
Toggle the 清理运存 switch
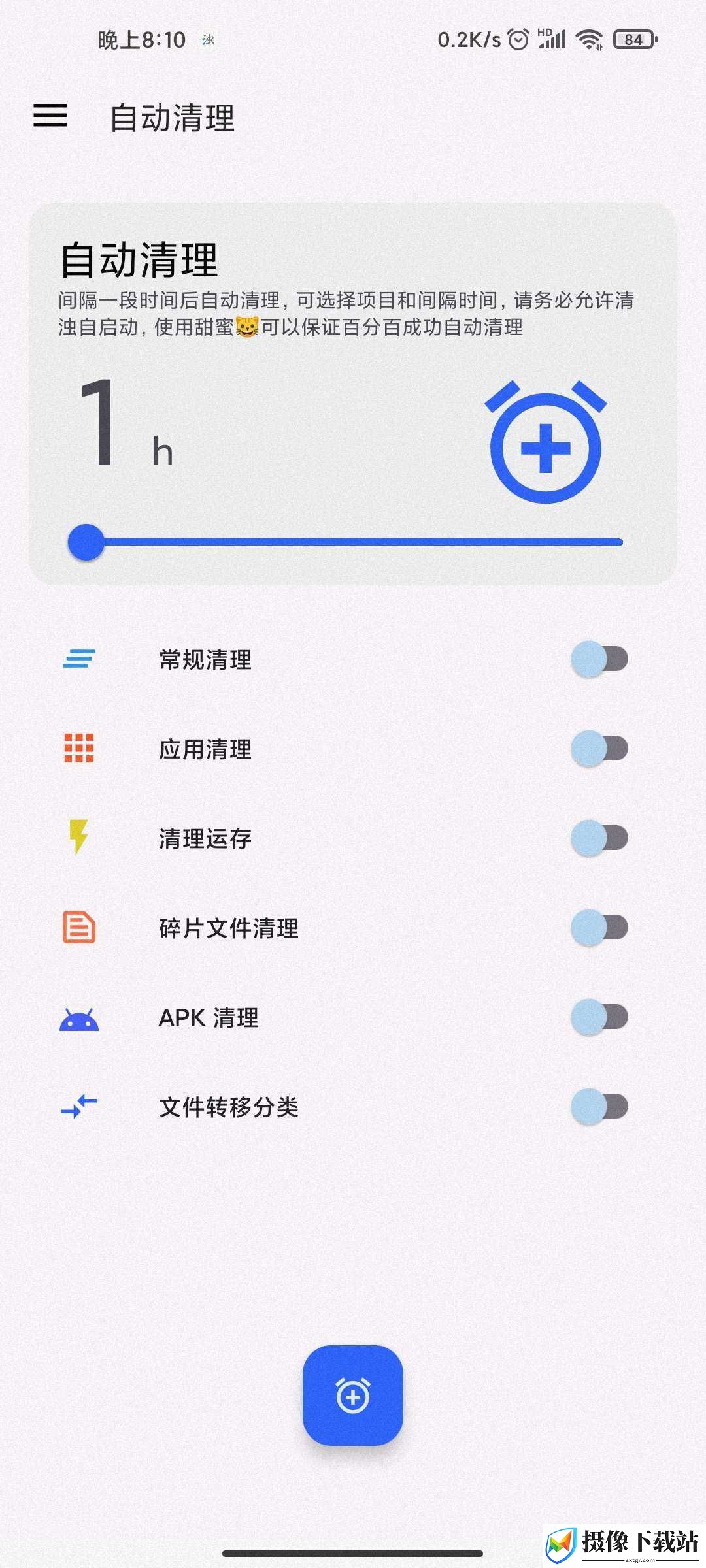pos(599,838)
